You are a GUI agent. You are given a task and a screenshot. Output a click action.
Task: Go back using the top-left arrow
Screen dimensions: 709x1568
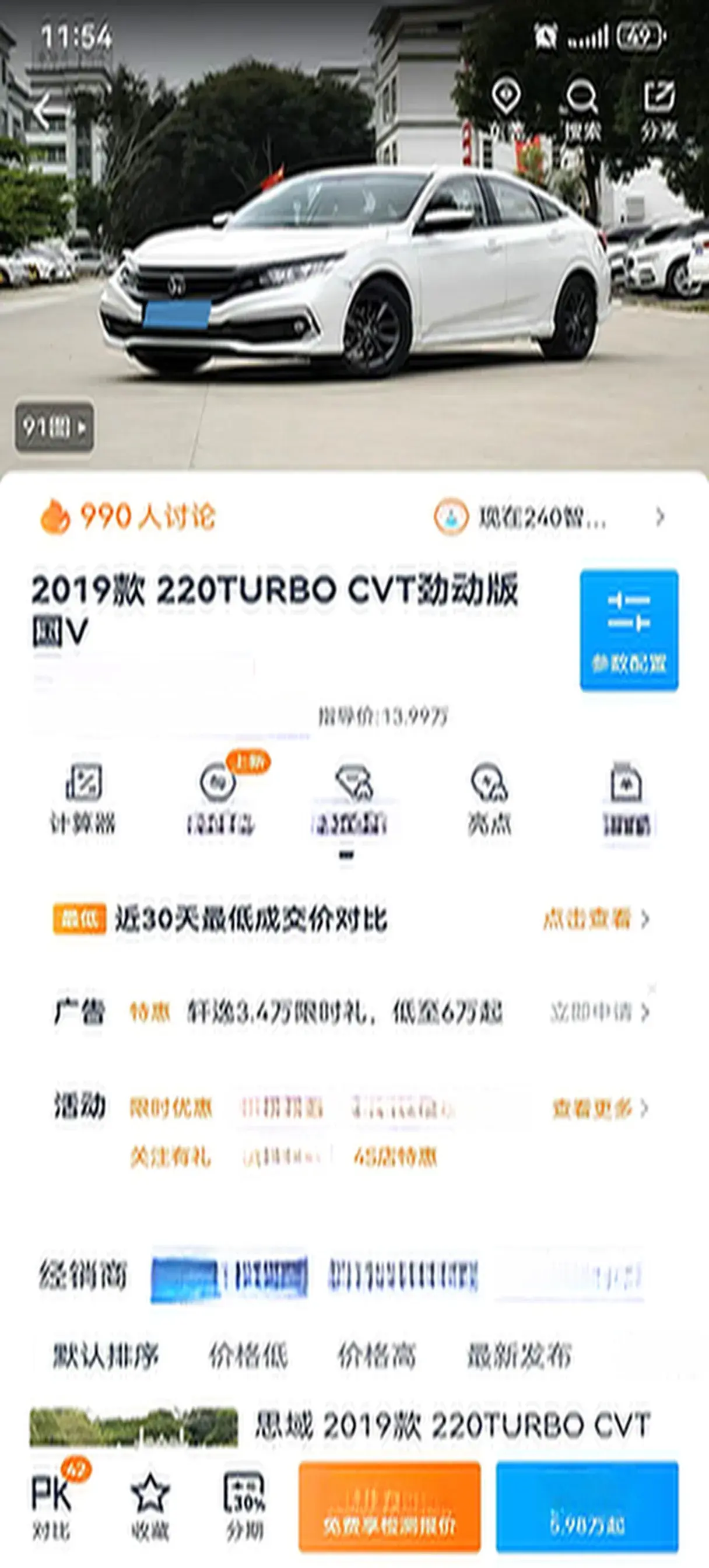(44, 111)
